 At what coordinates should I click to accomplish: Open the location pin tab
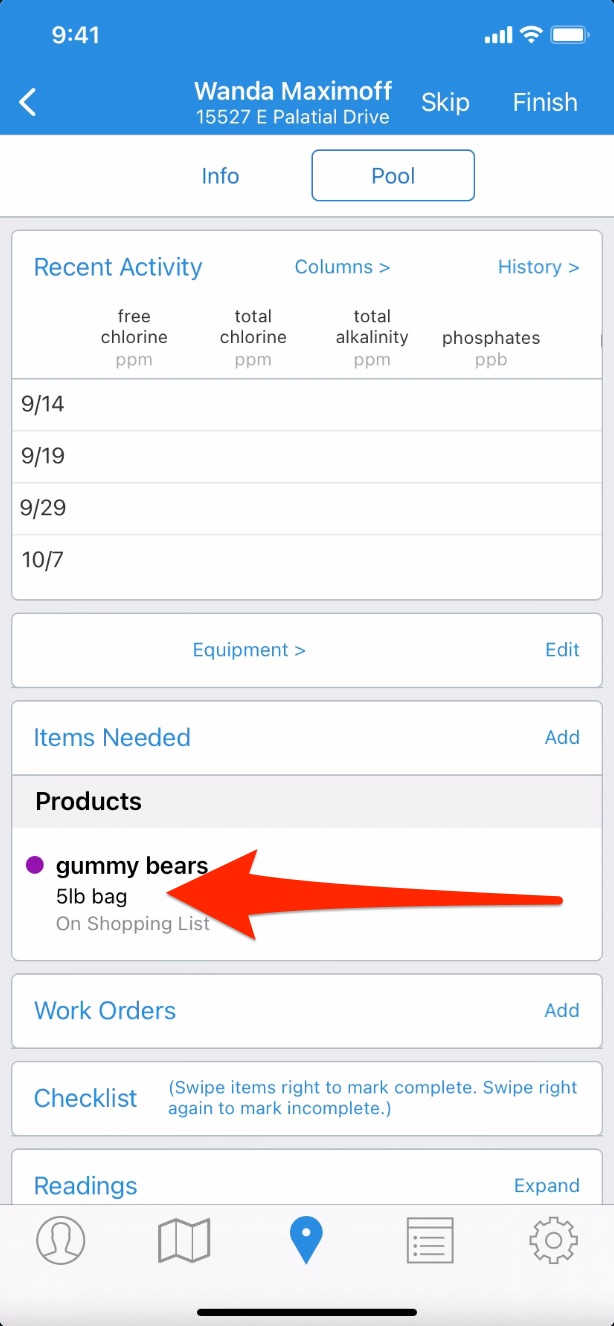(x=307, y=1241)
